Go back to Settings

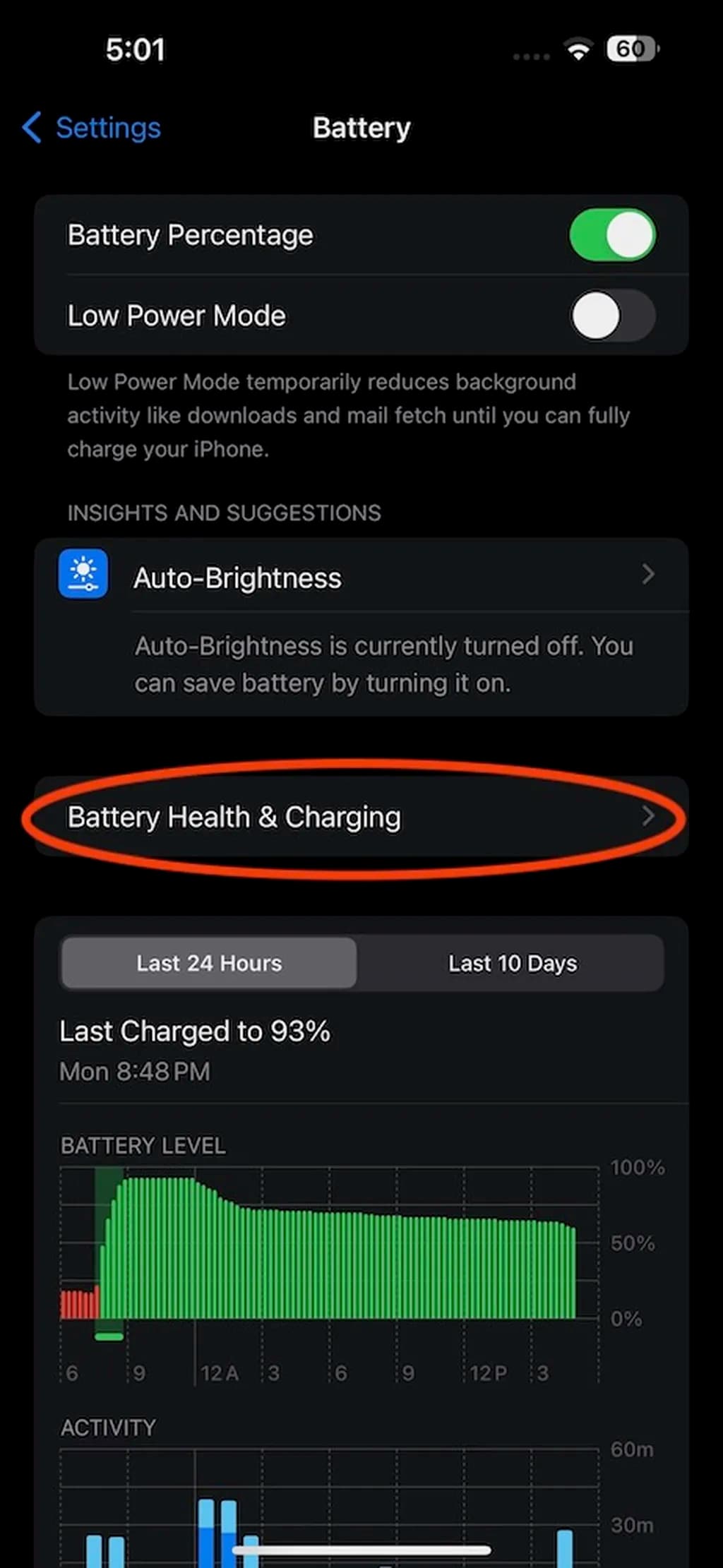[x=92, y=128]
